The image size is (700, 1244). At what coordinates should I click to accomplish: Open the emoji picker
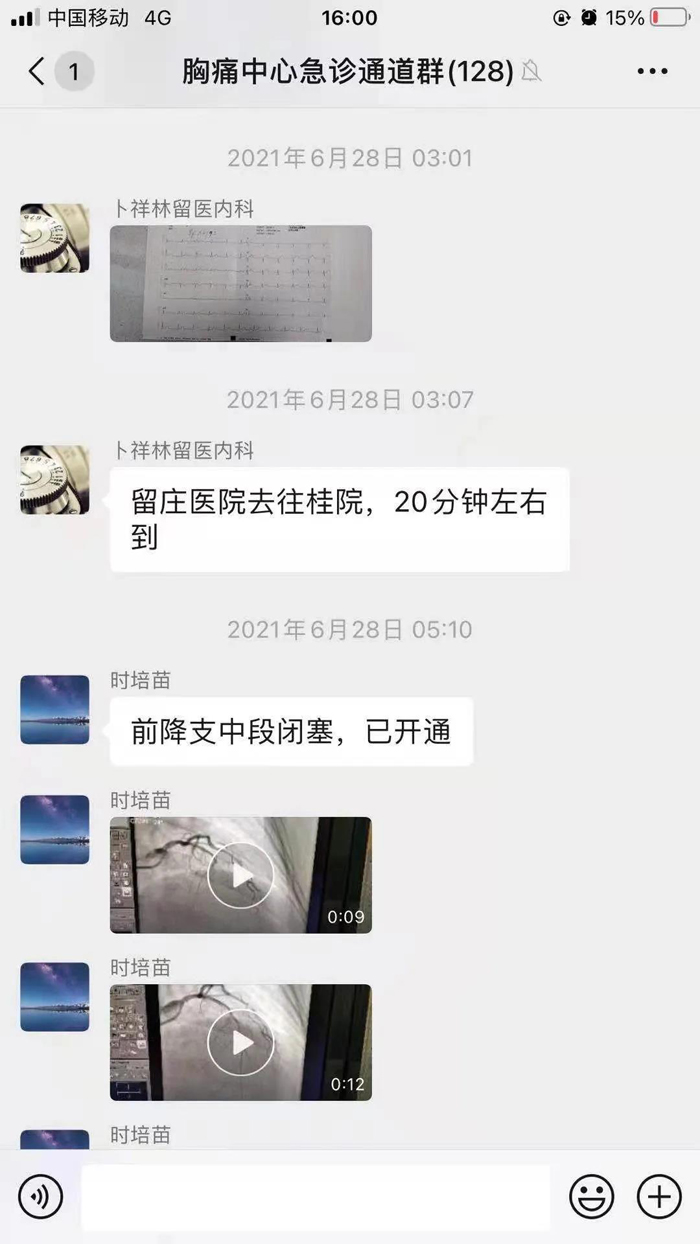click(x=591, y=1196)
